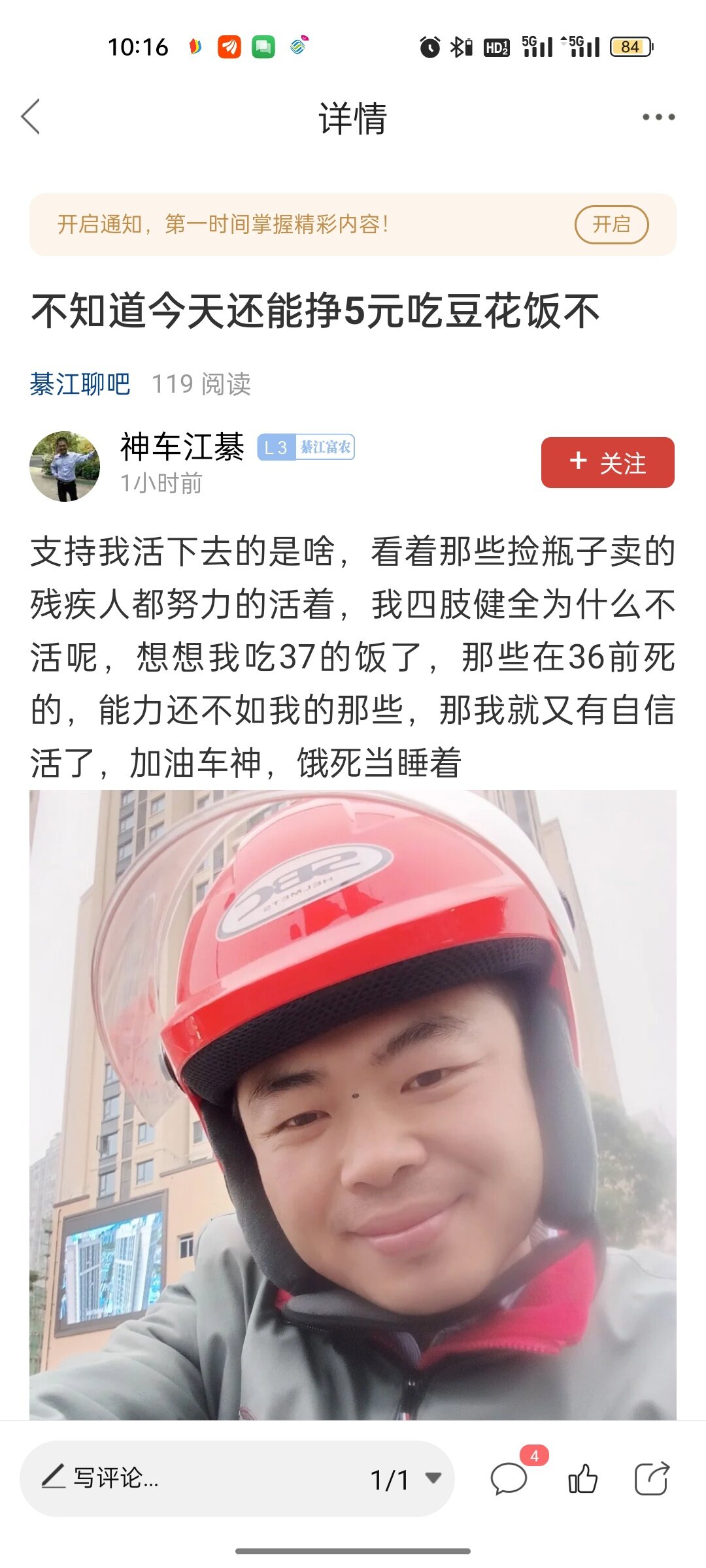Go back using the top-left arrow
The width and height of the screenshot is (706, 1568).
[x=31, y=117]
